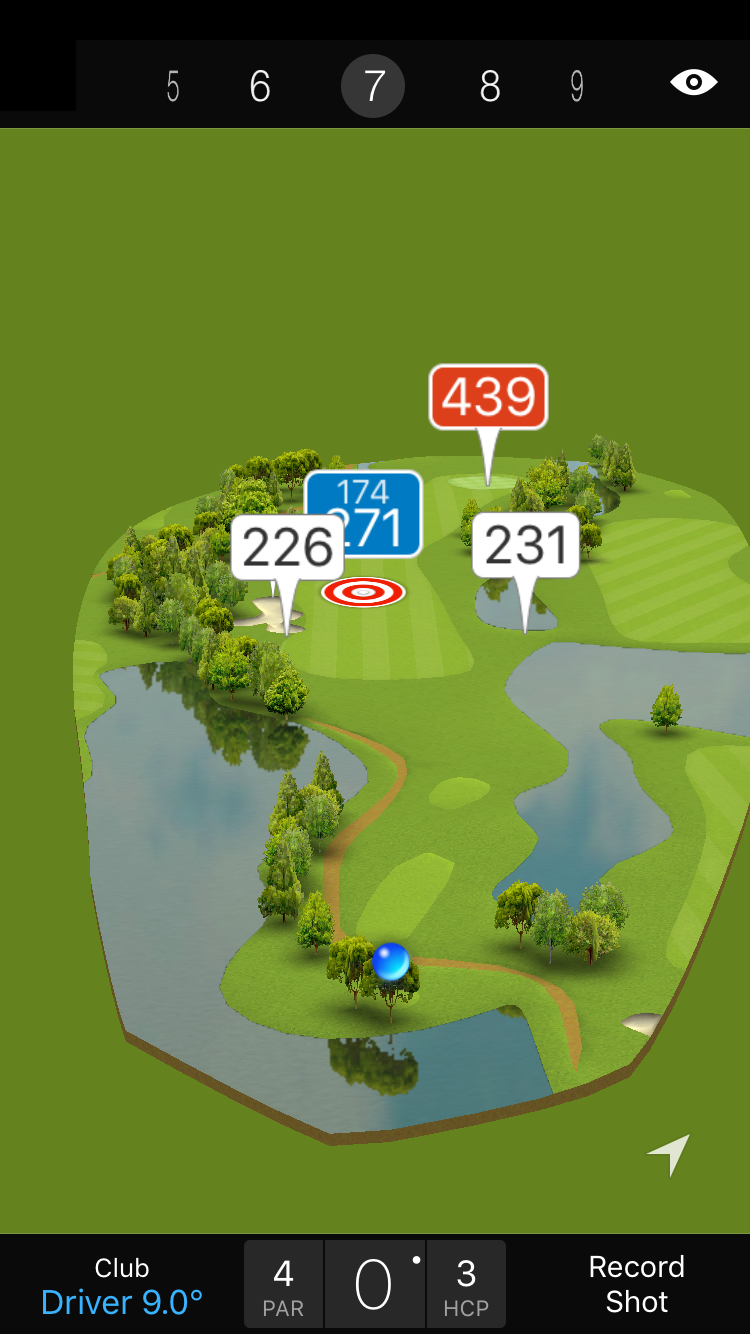
Task: Switch to hole 8
Action: (x=489, y=87)
